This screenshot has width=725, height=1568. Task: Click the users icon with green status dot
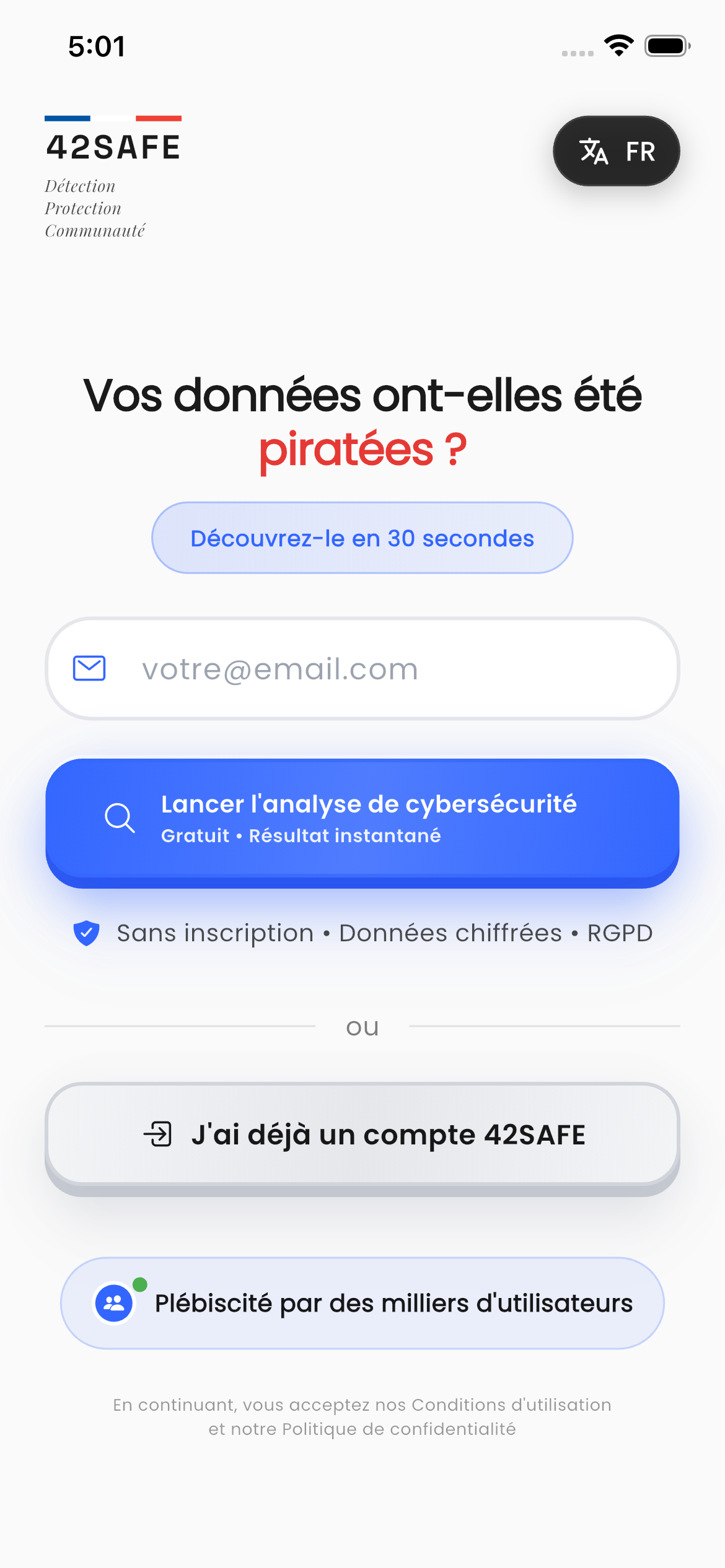tap(114, 1302)
